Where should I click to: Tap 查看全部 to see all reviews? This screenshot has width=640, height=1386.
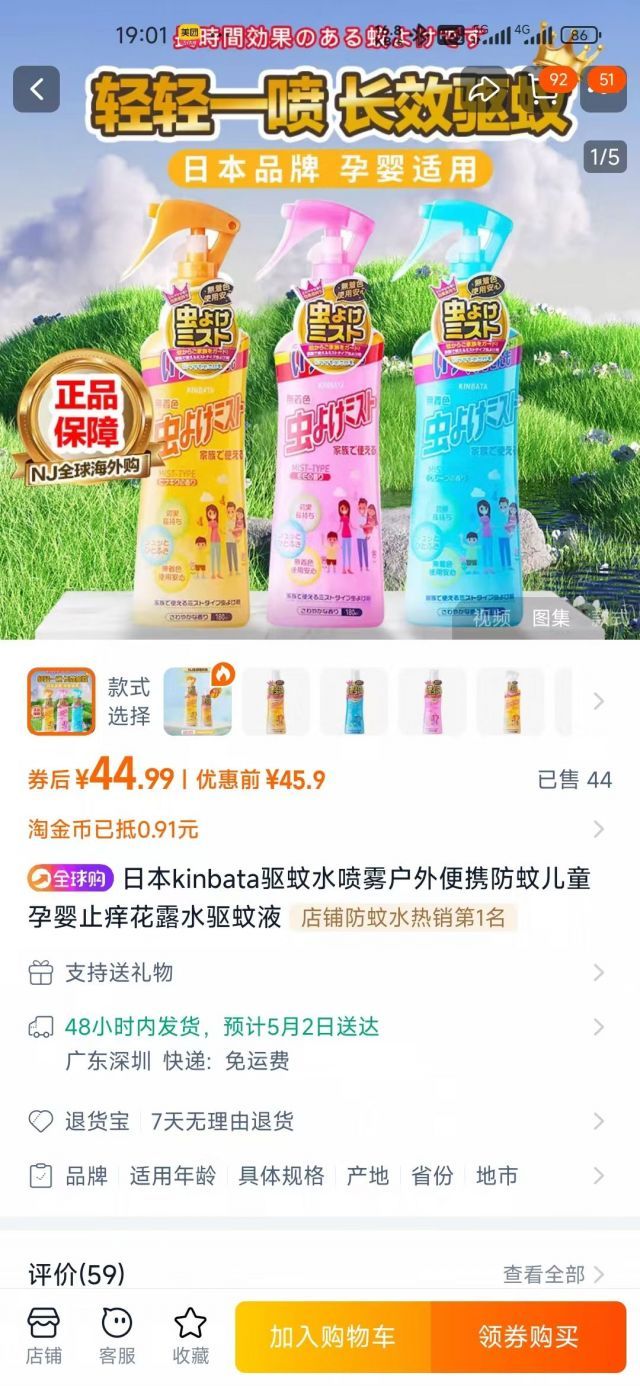pyautogui.click(x=554, y=1274)
